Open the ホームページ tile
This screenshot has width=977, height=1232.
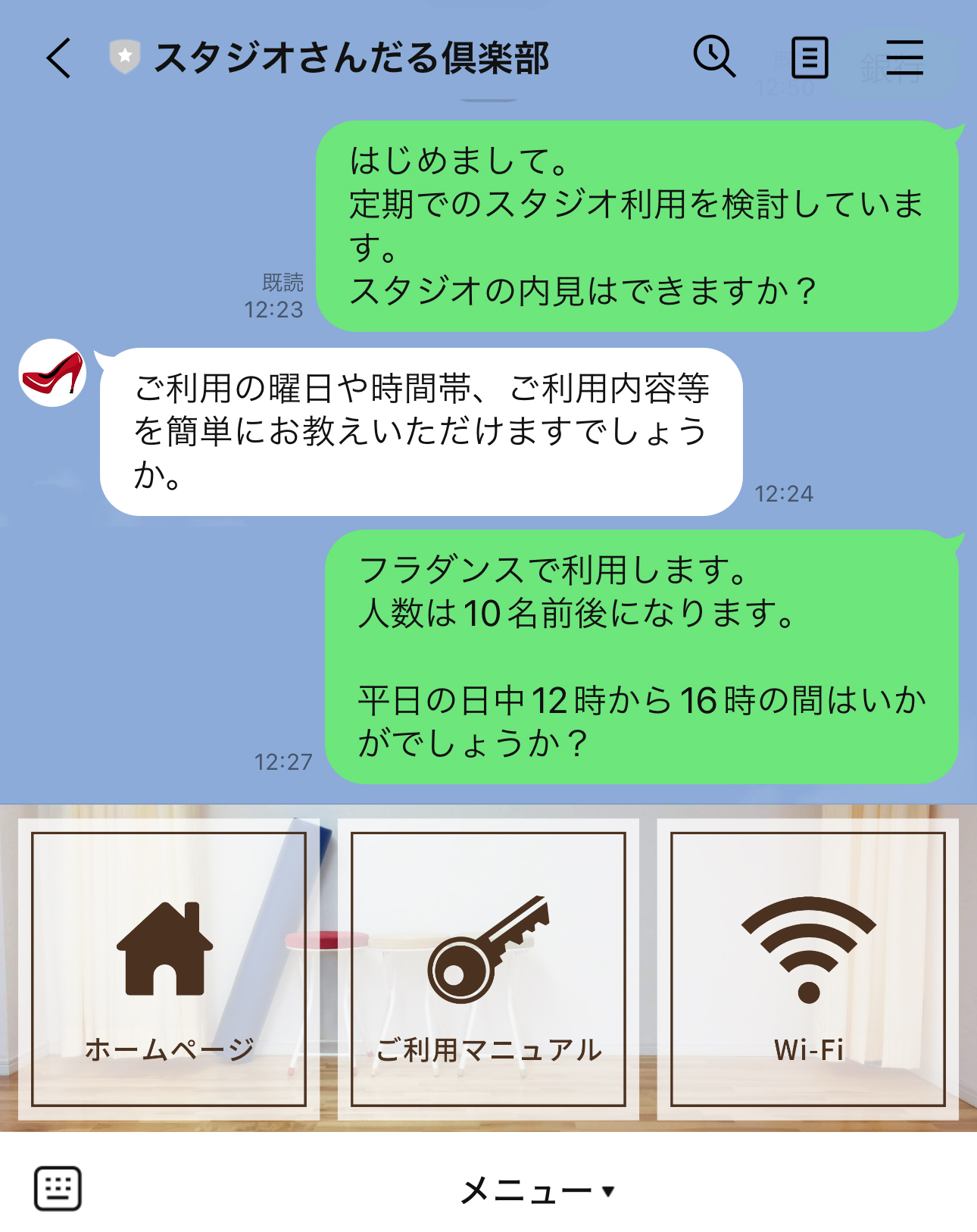coord(169,968)
